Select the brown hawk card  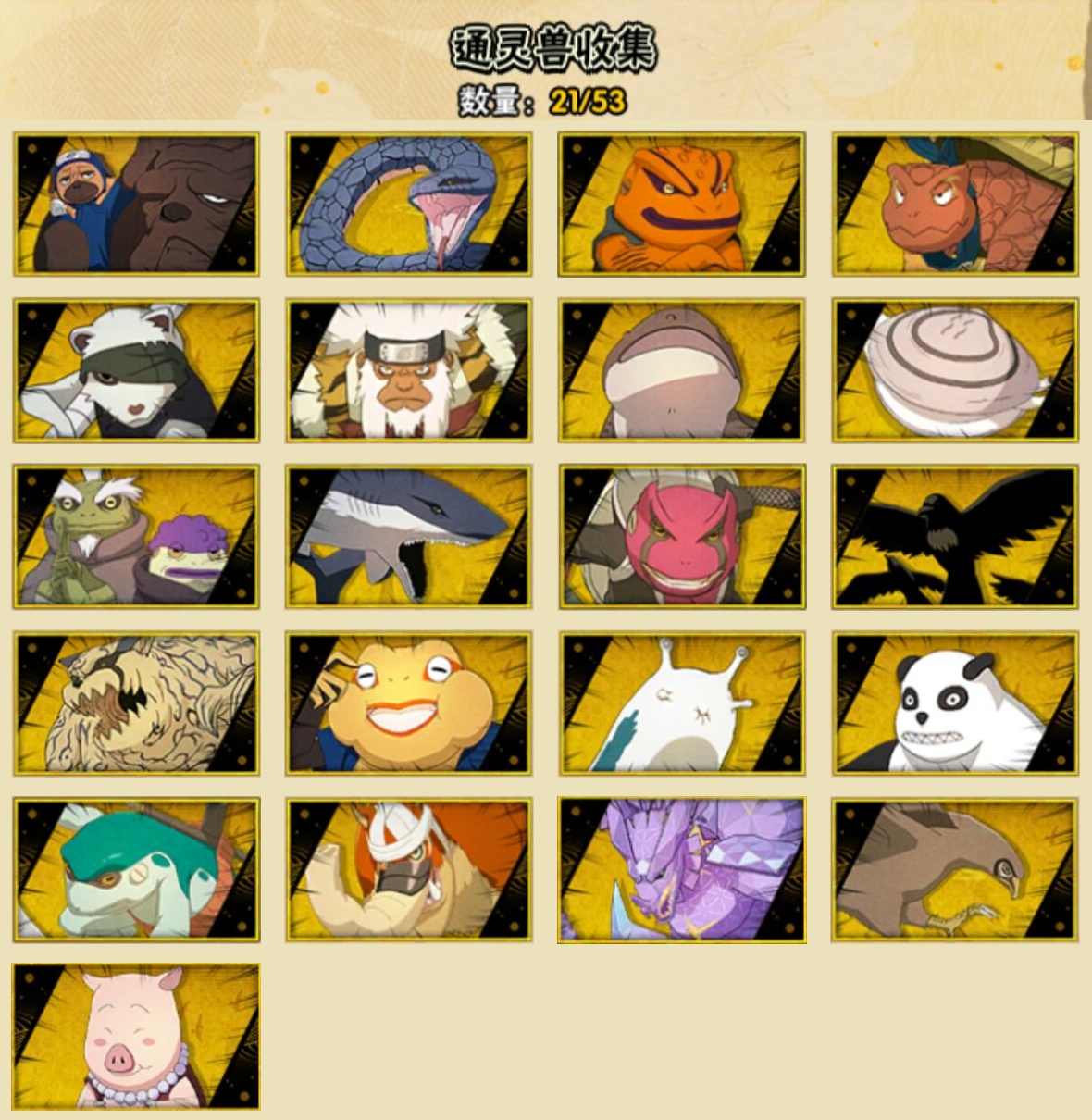coord(954,870)
